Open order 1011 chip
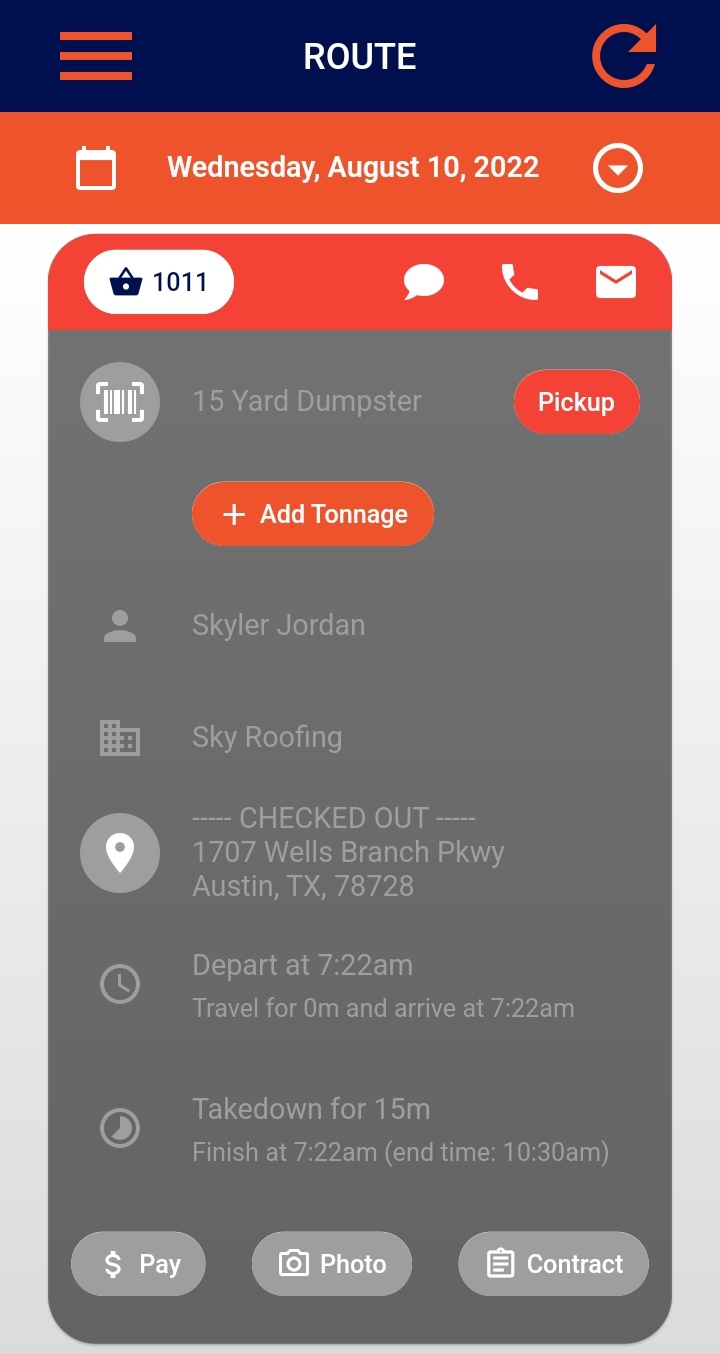 159,282
